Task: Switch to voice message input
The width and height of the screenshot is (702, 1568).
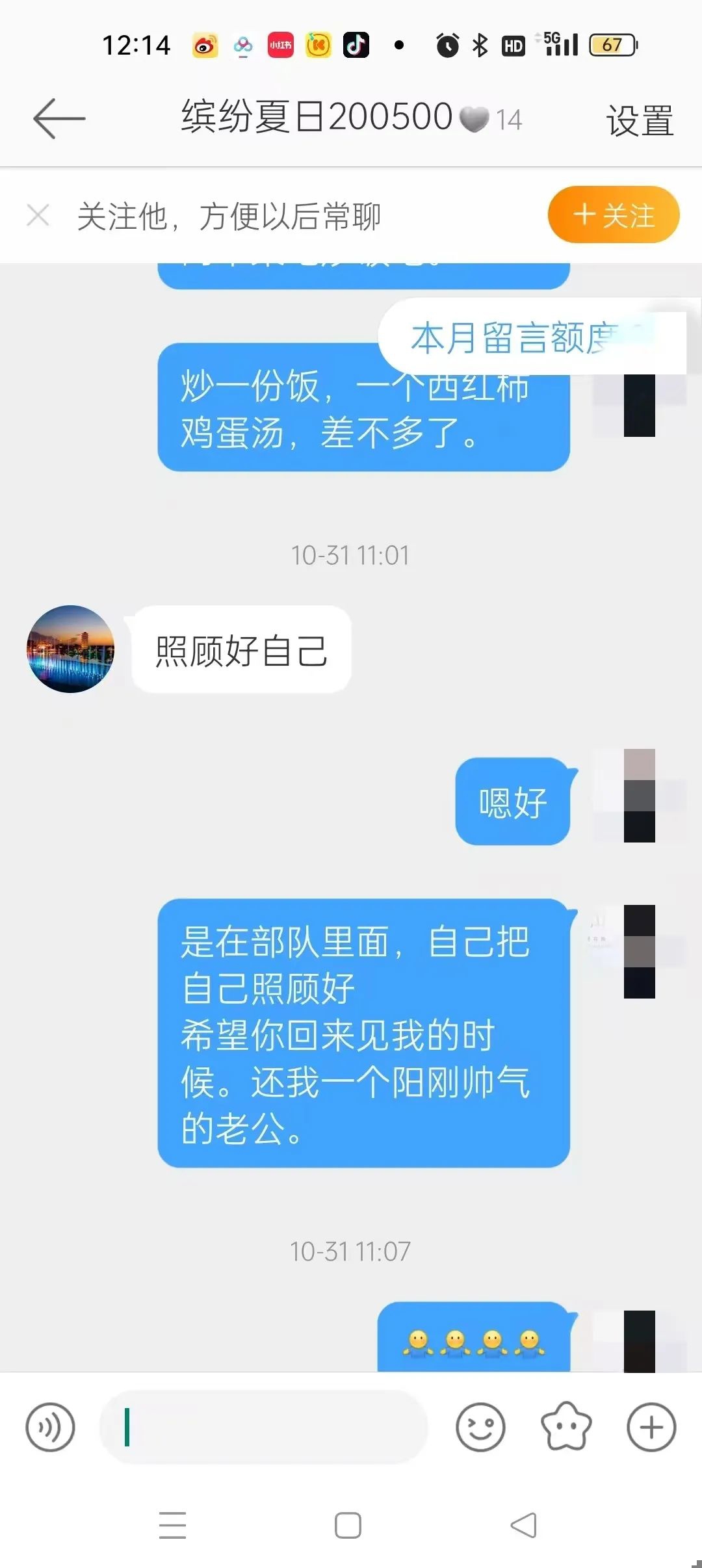Action: pos(50,1427)
